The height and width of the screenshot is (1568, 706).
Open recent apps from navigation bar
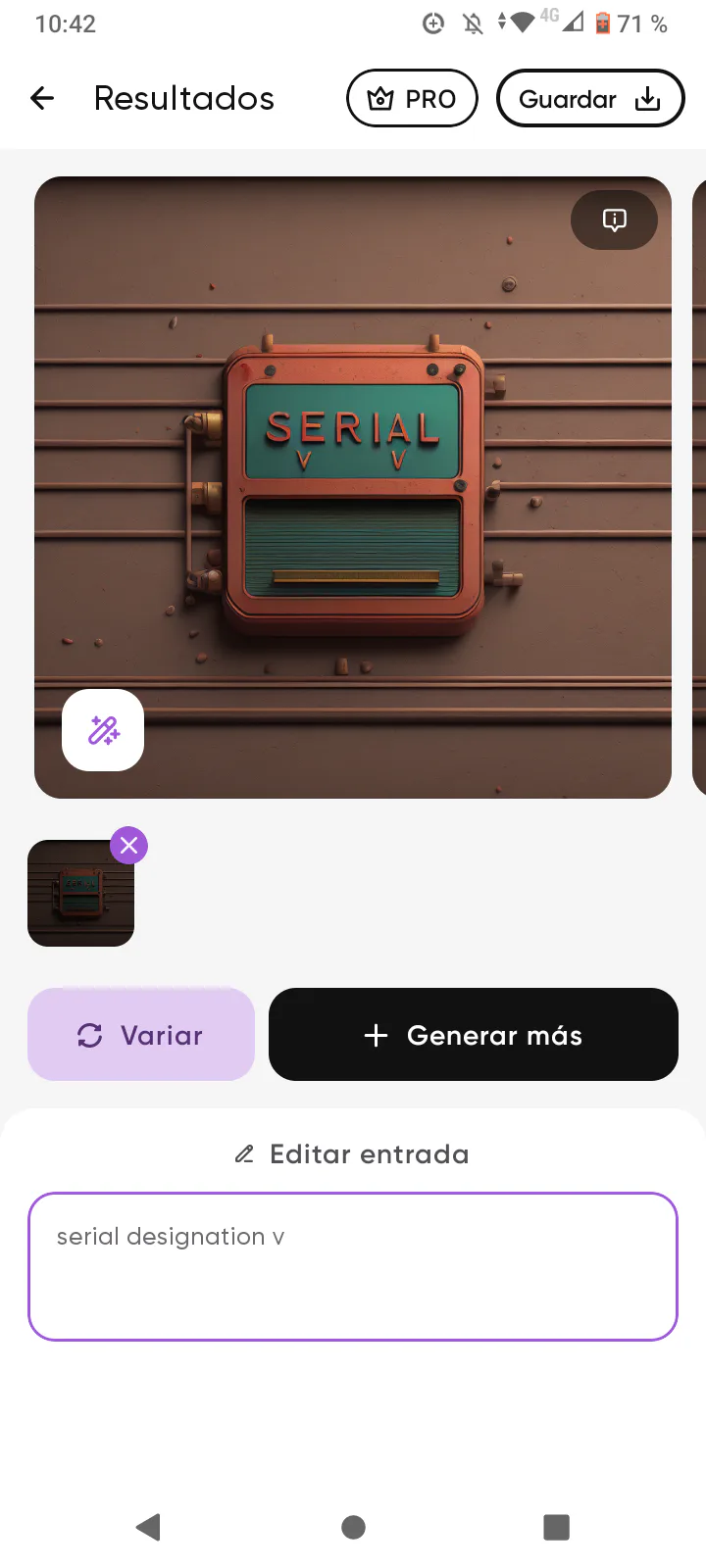tap(556, 1527)
